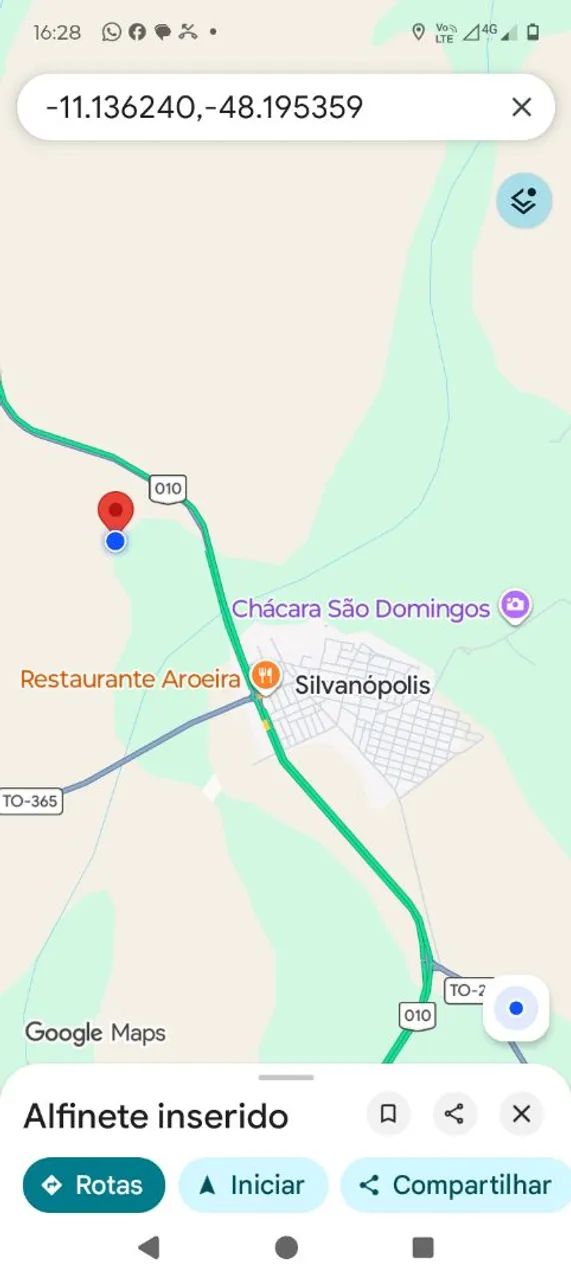The image size is (571, 1280).
Task: Start navigation with Iniciar
Action: click(x=253, y=1185)
